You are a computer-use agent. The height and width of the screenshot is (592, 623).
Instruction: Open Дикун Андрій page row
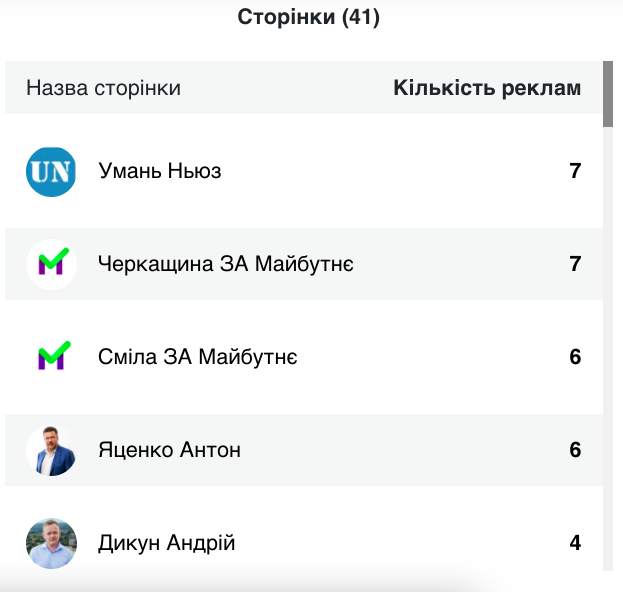(166, 543)
